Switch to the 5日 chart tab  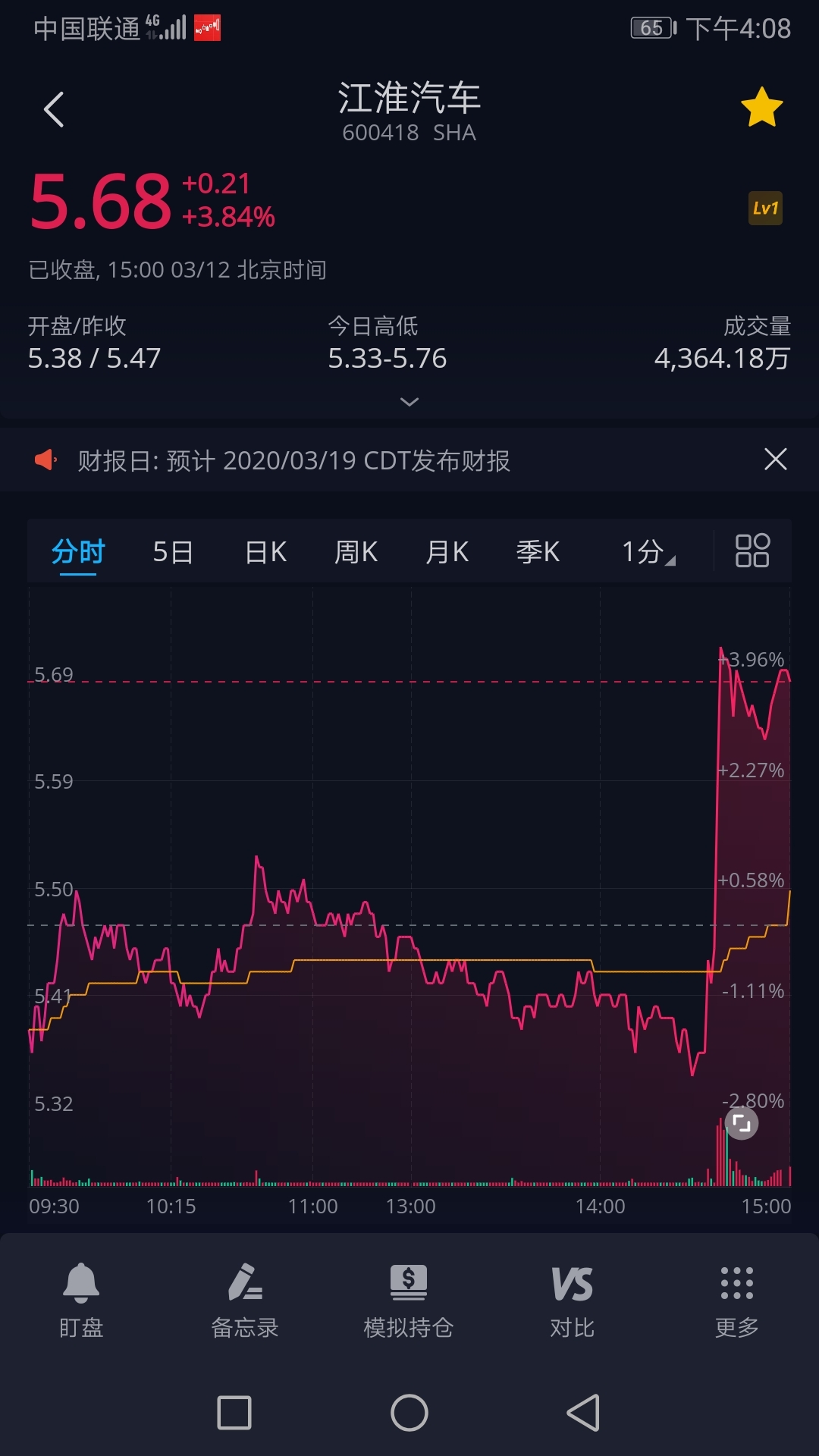173,552
